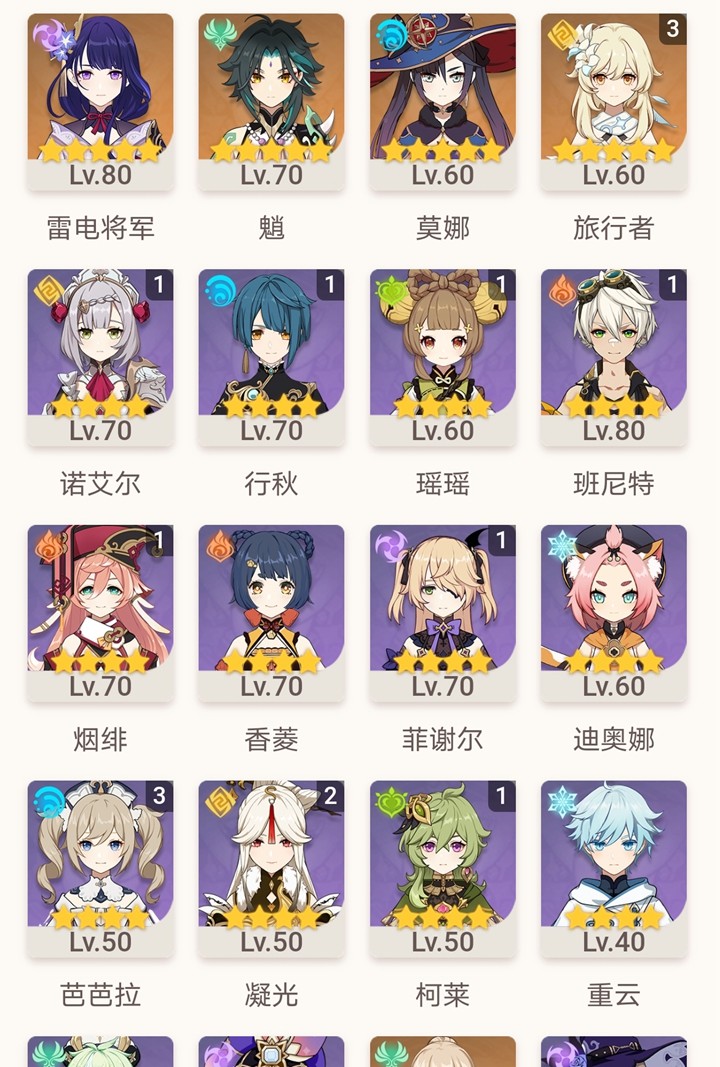The height and width of the screenshot is (1067, 720).
Task: Open the 烟绯 character card
Action: pyautogui.click(x=100, y=612)
